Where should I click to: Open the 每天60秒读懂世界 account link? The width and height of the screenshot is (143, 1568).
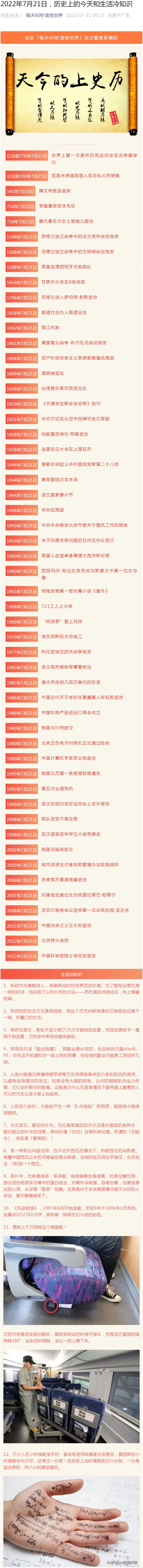44,15
